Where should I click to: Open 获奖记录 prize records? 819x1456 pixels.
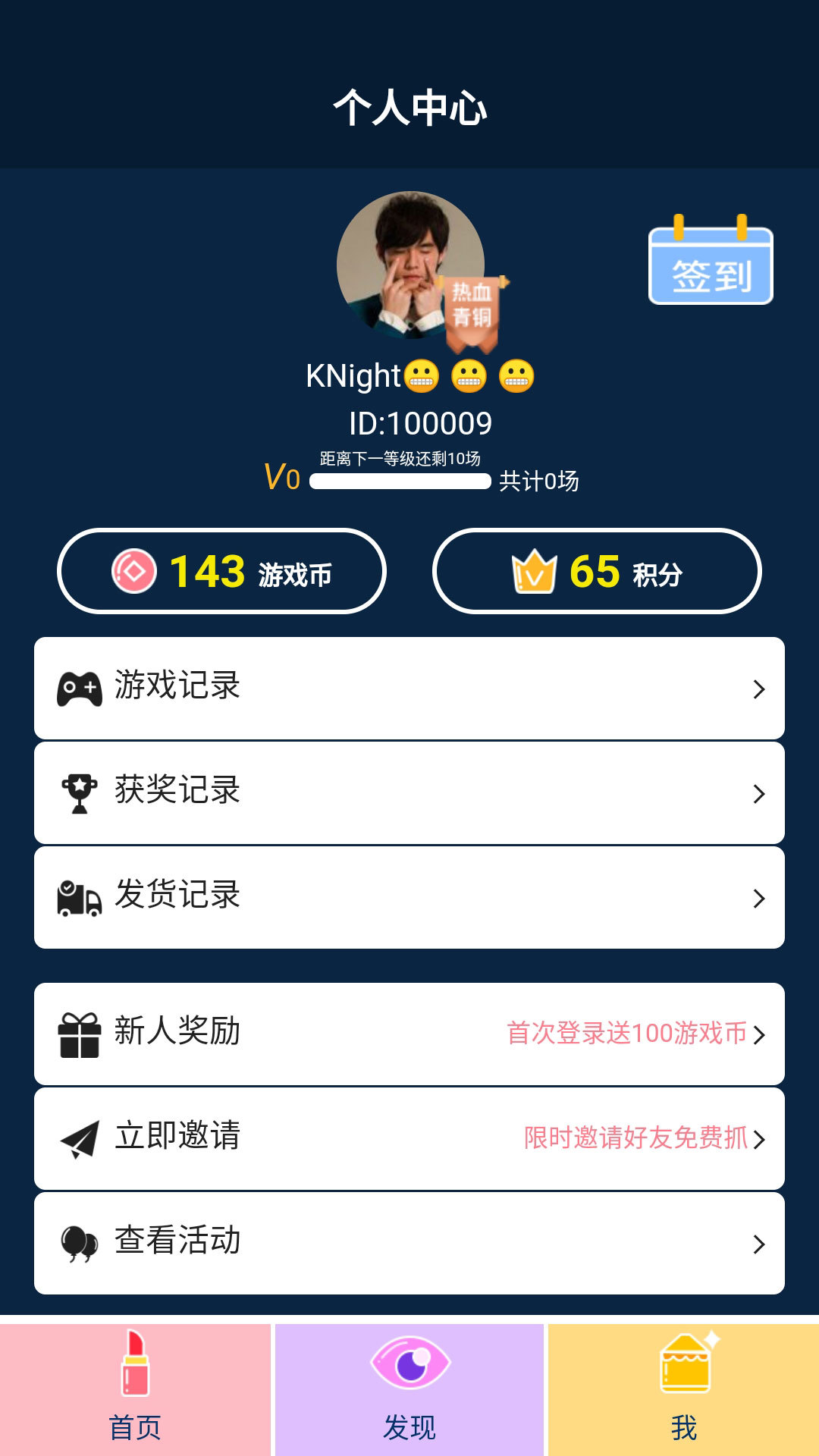tap(409, 792)
